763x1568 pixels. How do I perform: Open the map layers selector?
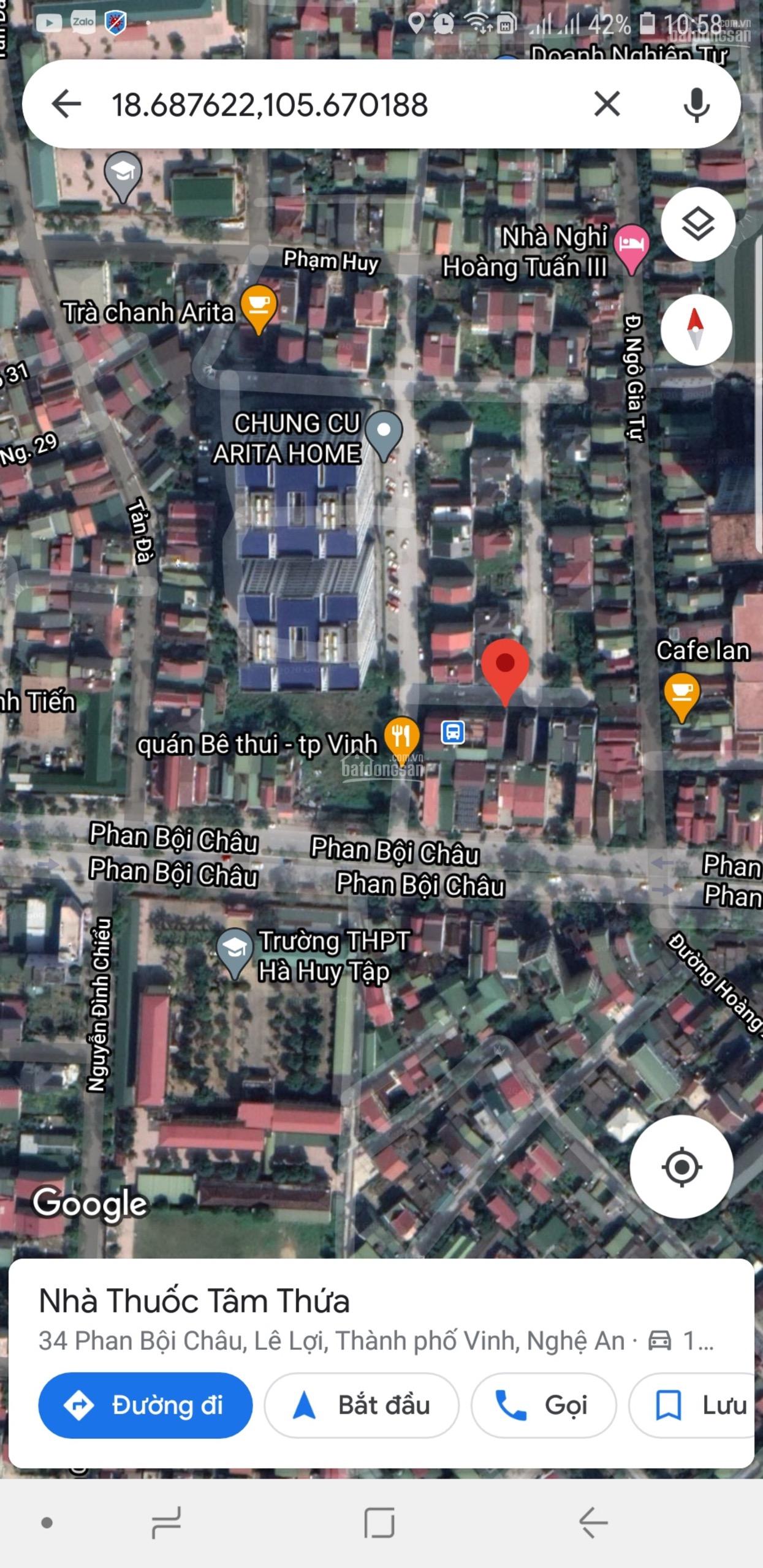[698, 224]
